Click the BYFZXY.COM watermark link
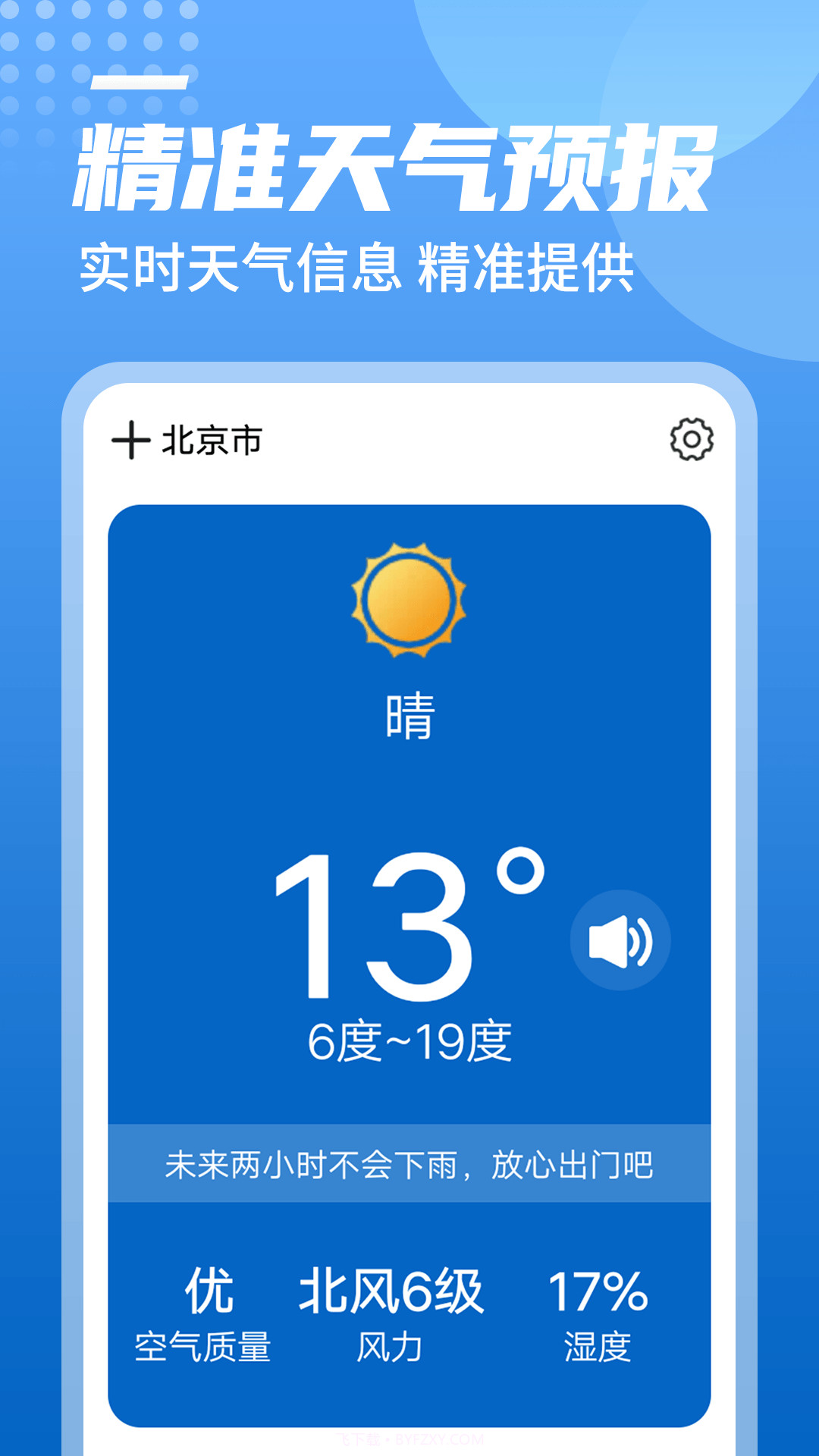The image size is (819, 1456). 409,1438
